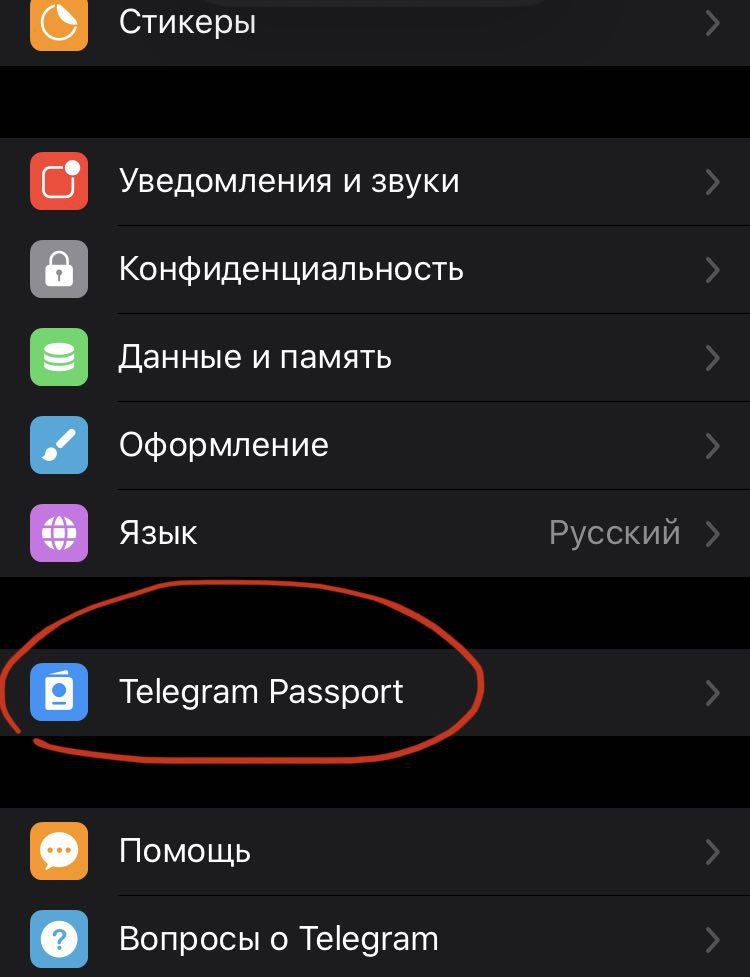Open Вопросы о Telegram FAQ
Screen dimensions: 750x977
point(278,939)
